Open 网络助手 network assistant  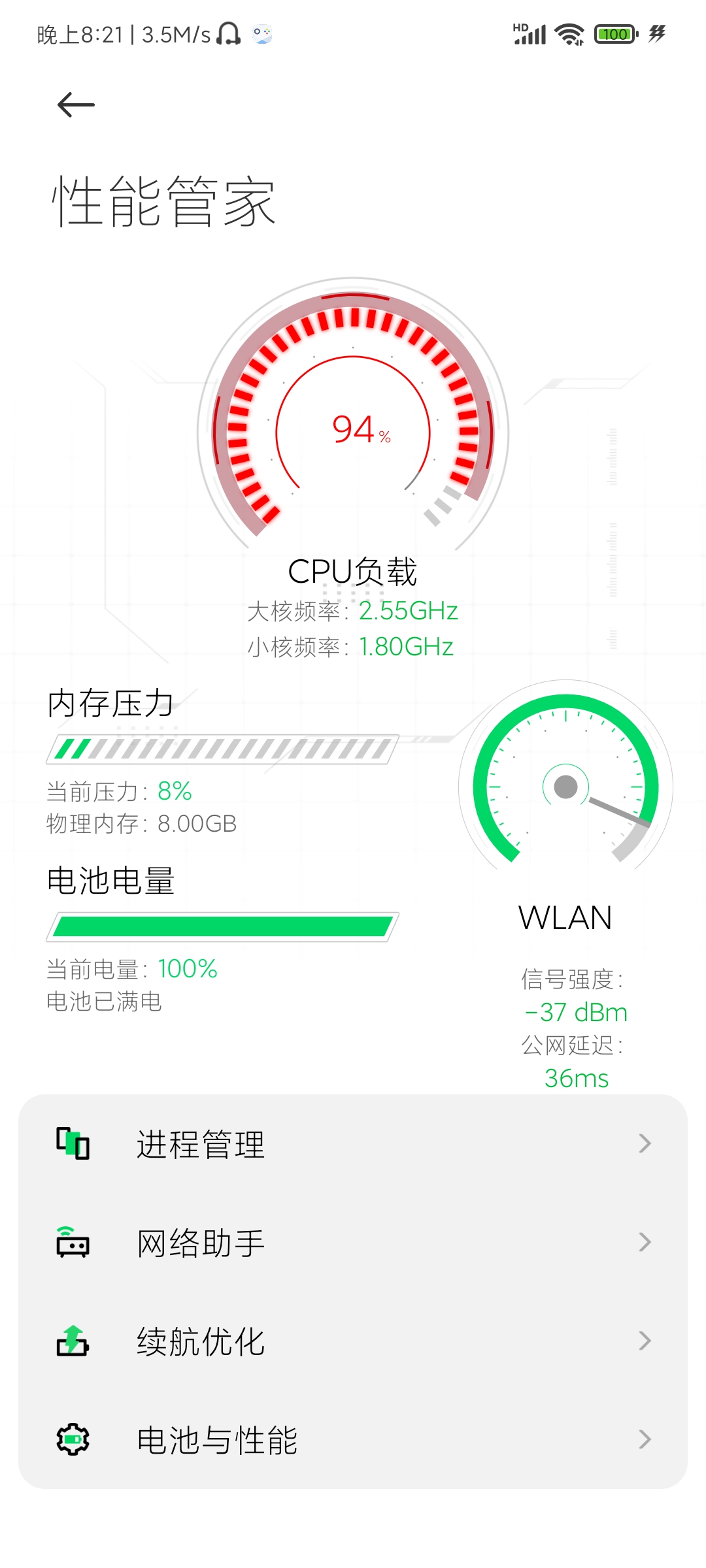pyautogui.click(x=353, y=1243)
